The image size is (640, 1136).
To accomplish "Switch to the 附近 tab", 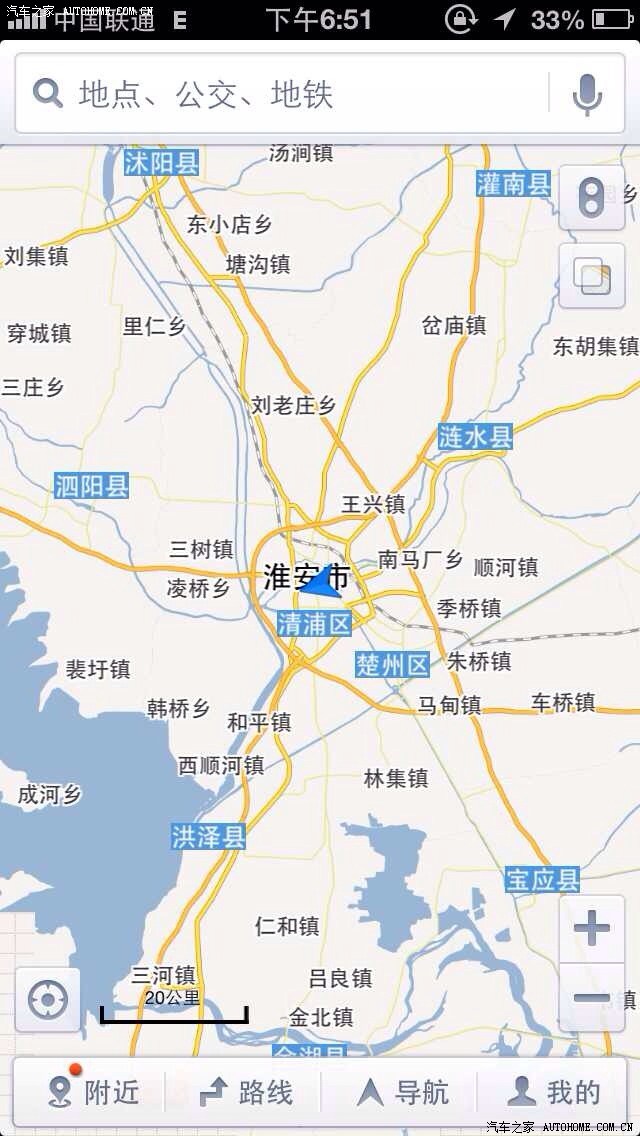I will [x=92, y=1092].
